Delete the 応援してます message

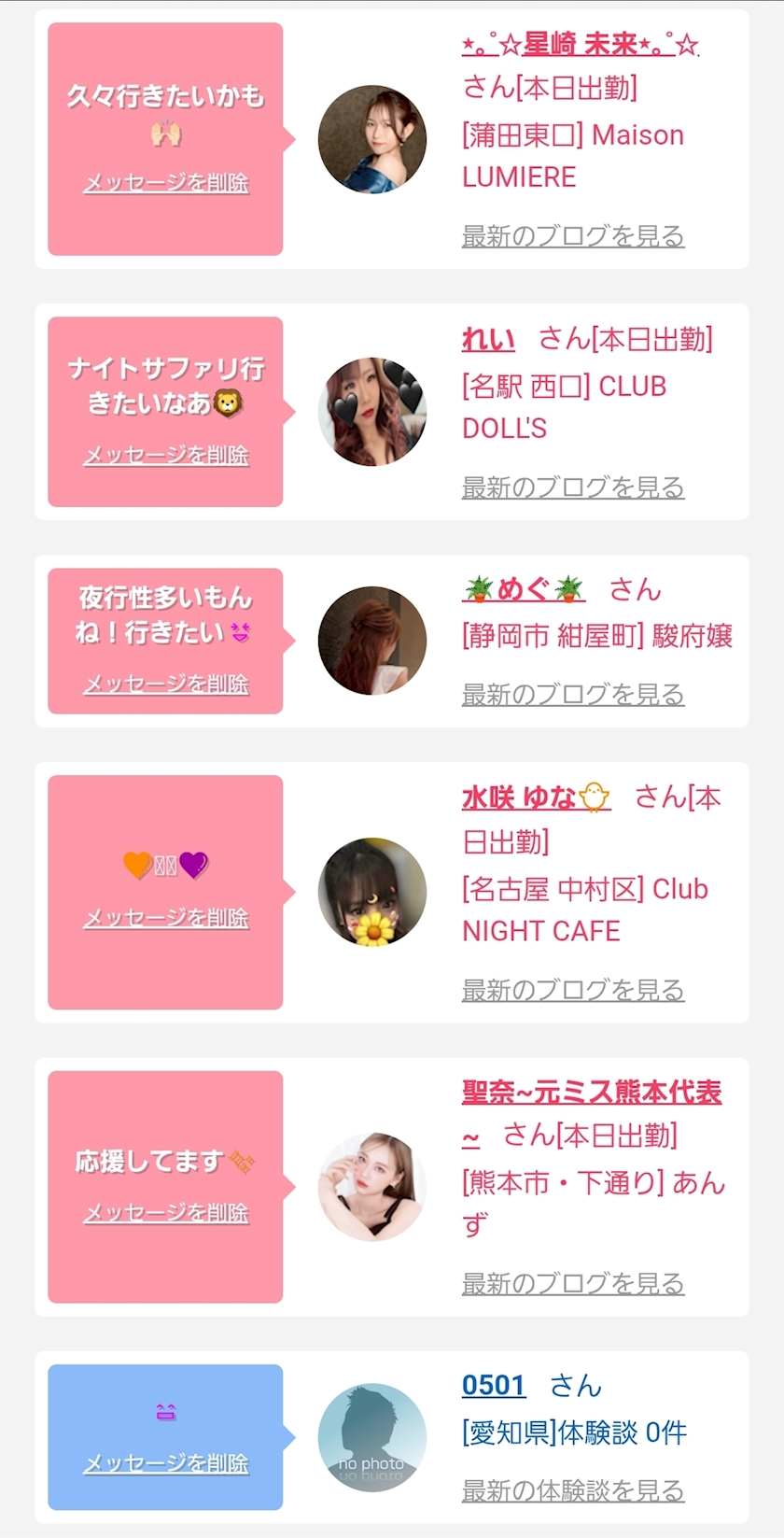point(166,1212)
